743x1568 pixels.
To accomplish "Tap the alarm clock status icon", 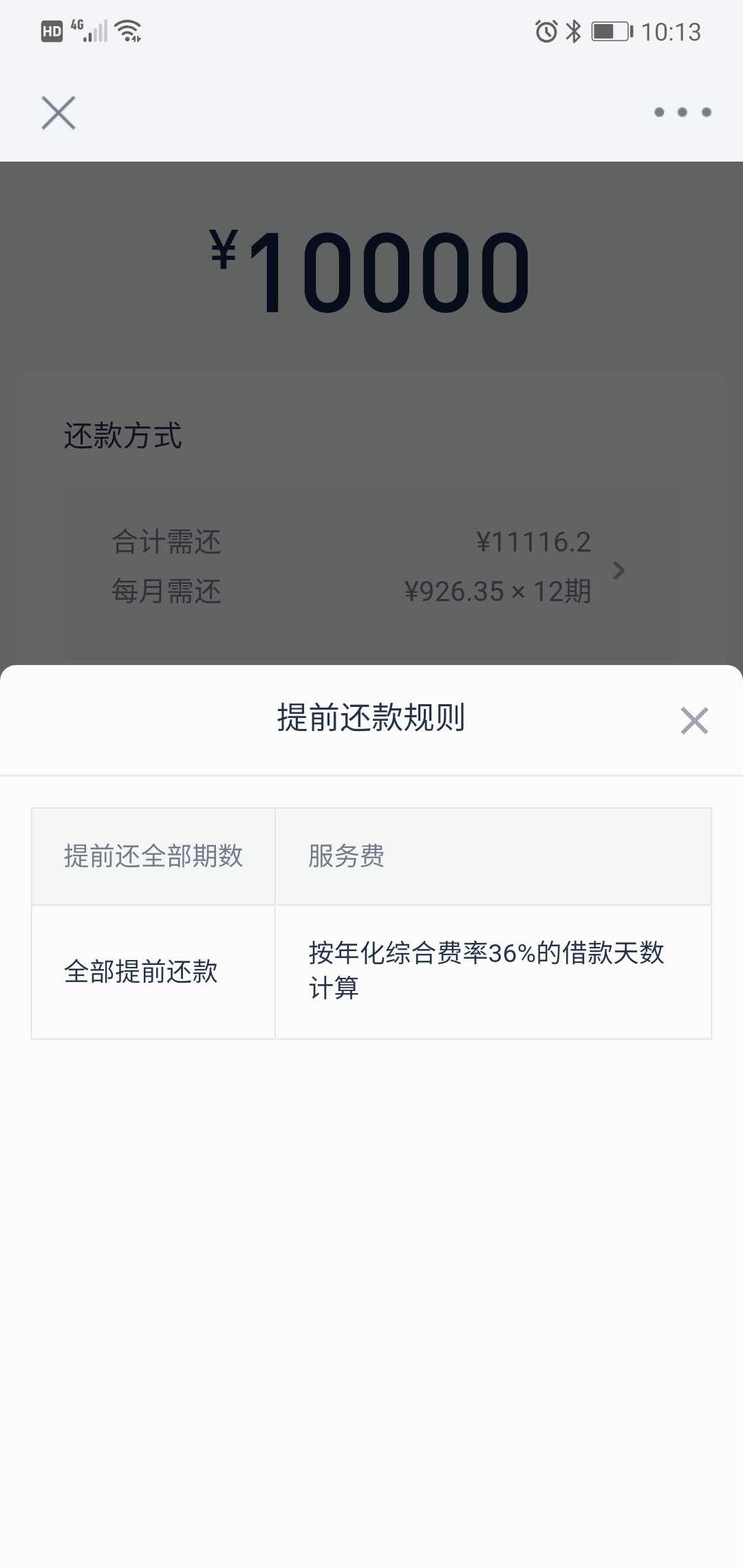I will pos(546,31).
